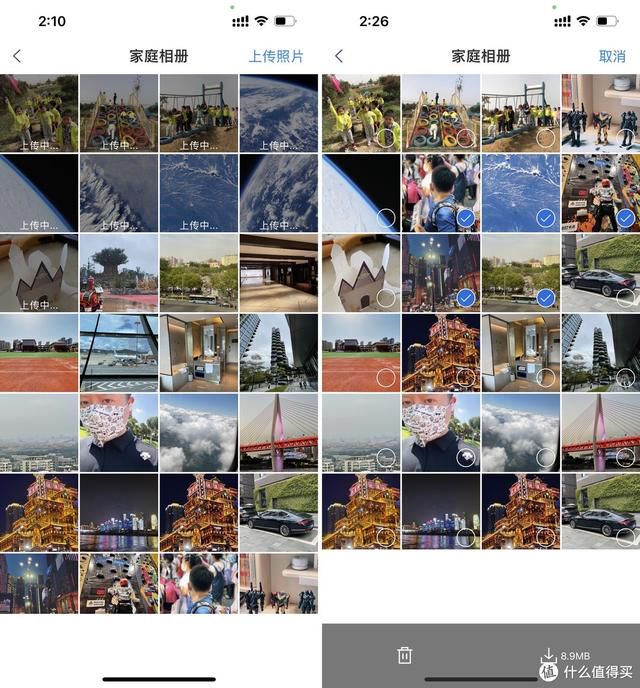Uncheck the crowd of people photo

pyautogui.click(x=465, y=218)
